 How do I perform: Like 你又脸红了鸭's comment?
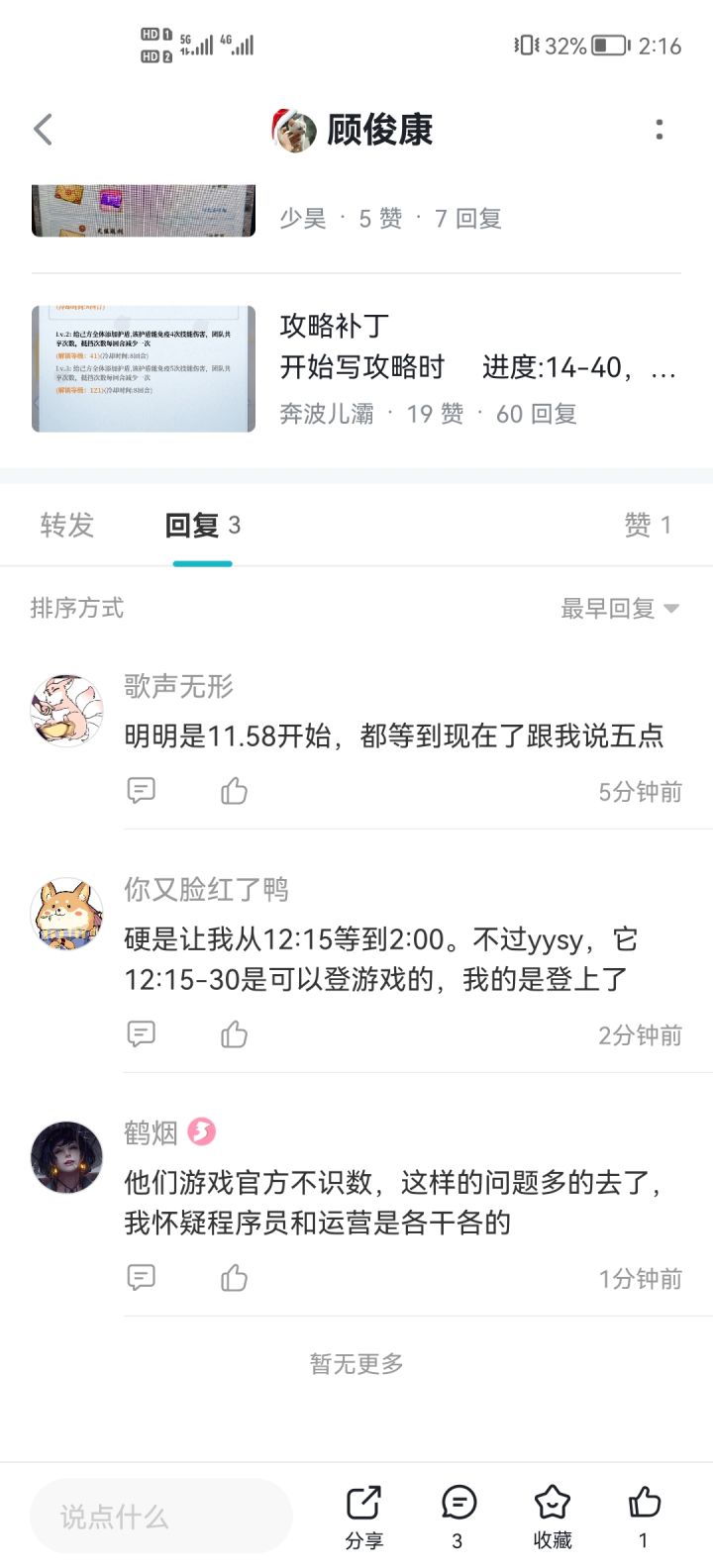(234, 1034)
